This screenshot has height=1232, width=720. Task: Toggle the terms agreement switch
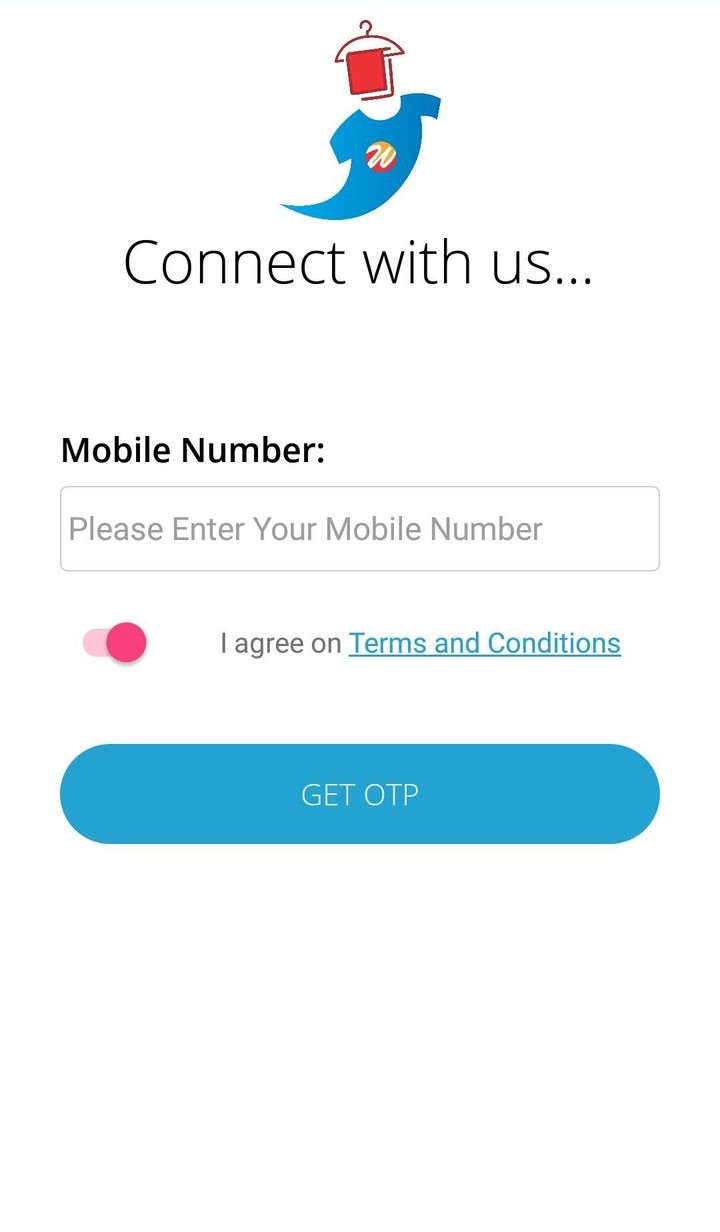point(115,643)
